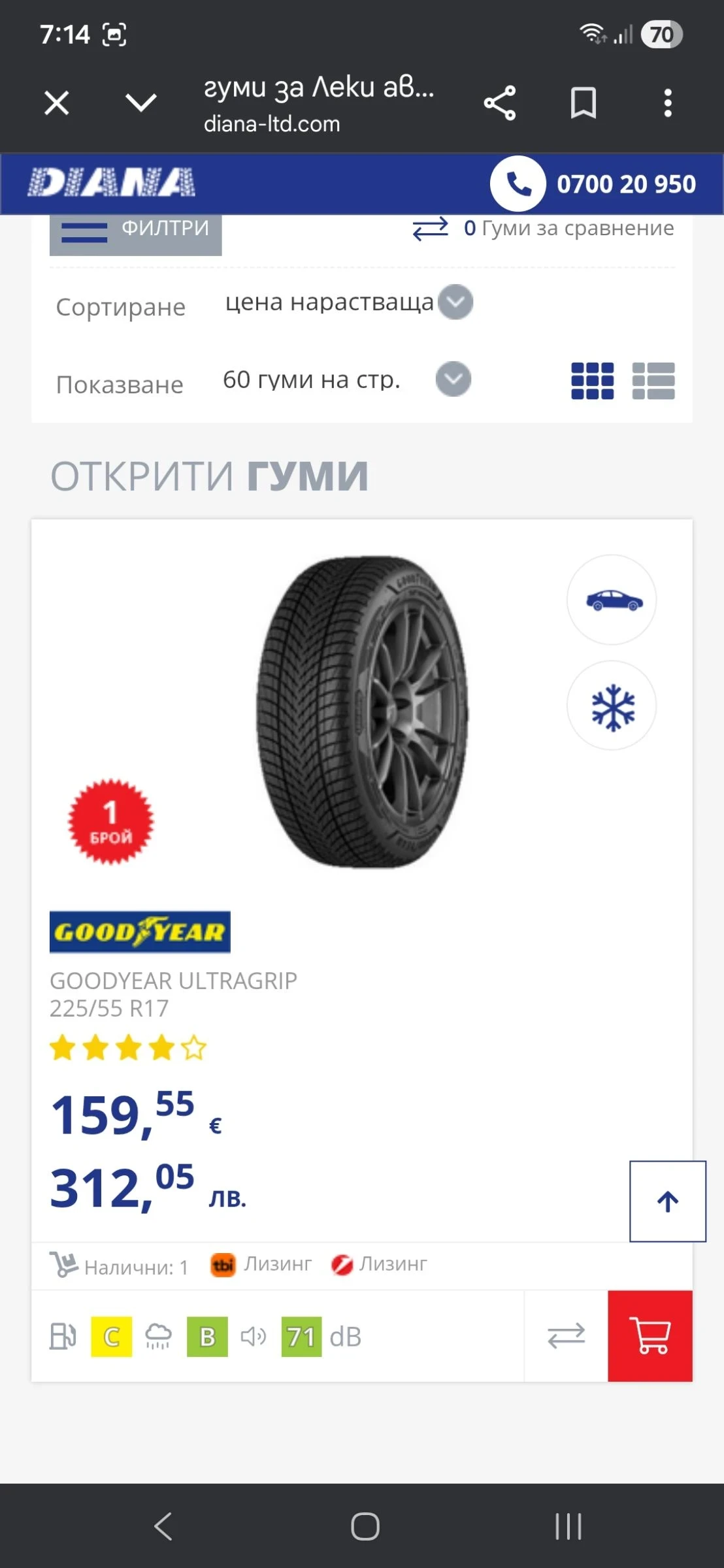The width and height of the screenshot is (724, 1568).
Task: Open the browser overflow menu
Action: [x=667, y=101]
